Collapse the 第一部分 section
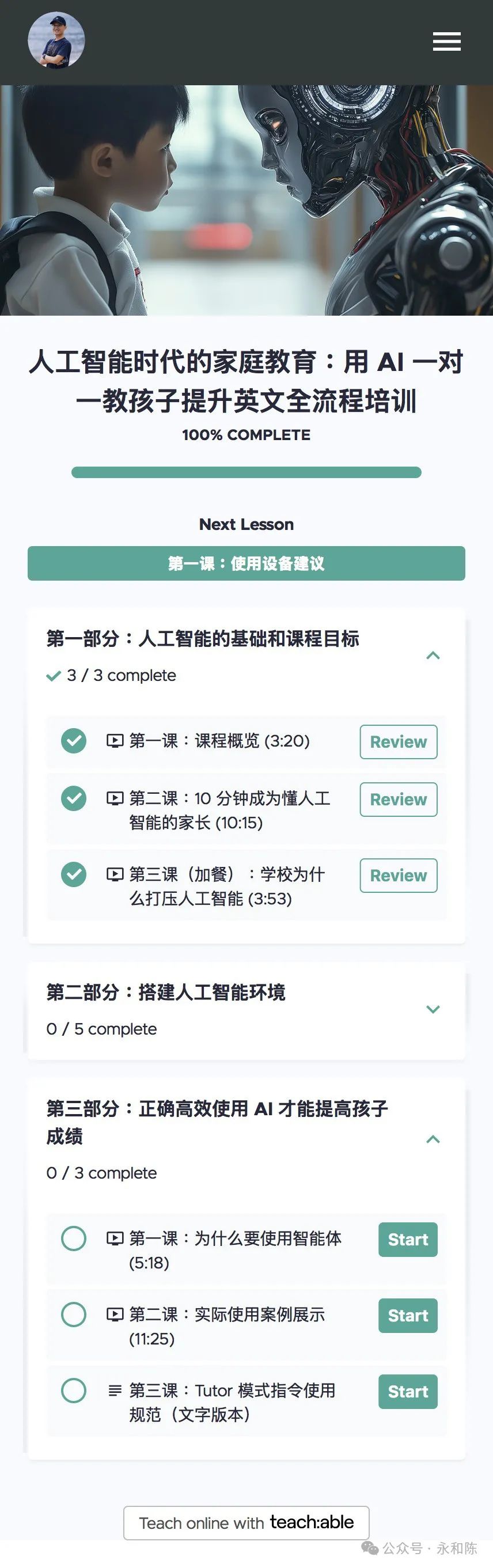Screen dimensions: 493x1568 (x=433, y=656)
